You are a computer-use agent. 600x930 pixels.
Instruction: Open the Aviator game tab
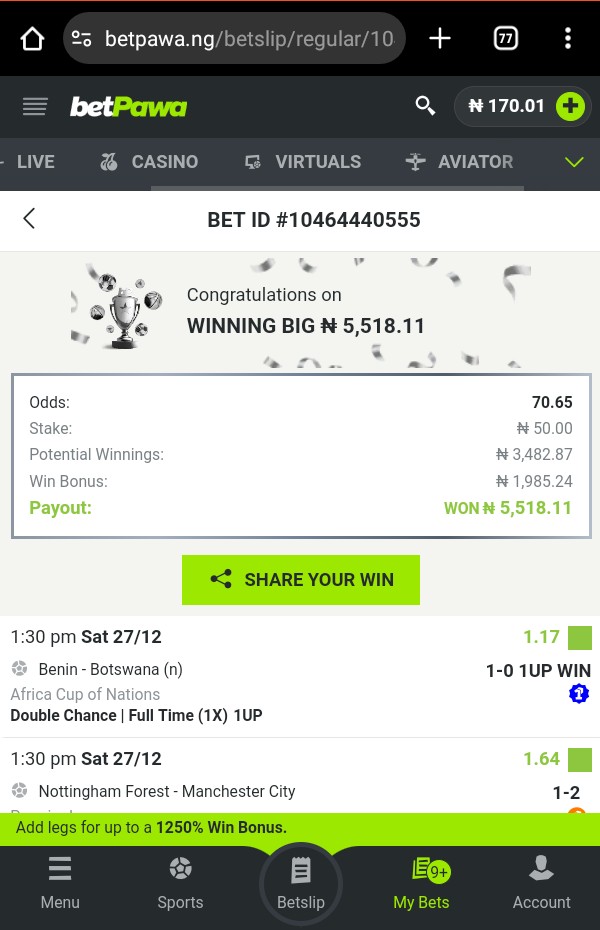[x=460, y=162]
